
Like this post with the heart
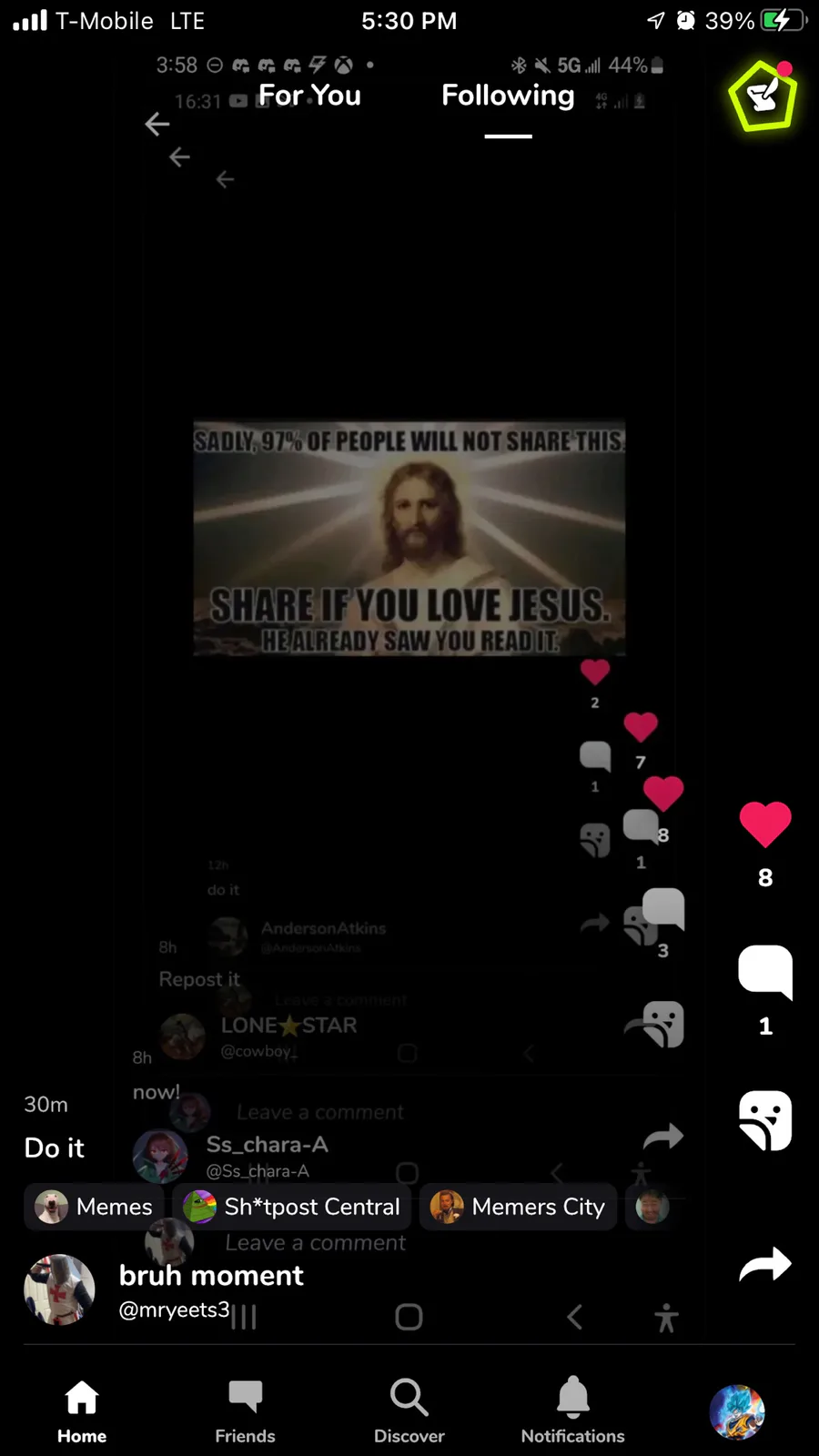pyautogui.click(x=764, y=824)
